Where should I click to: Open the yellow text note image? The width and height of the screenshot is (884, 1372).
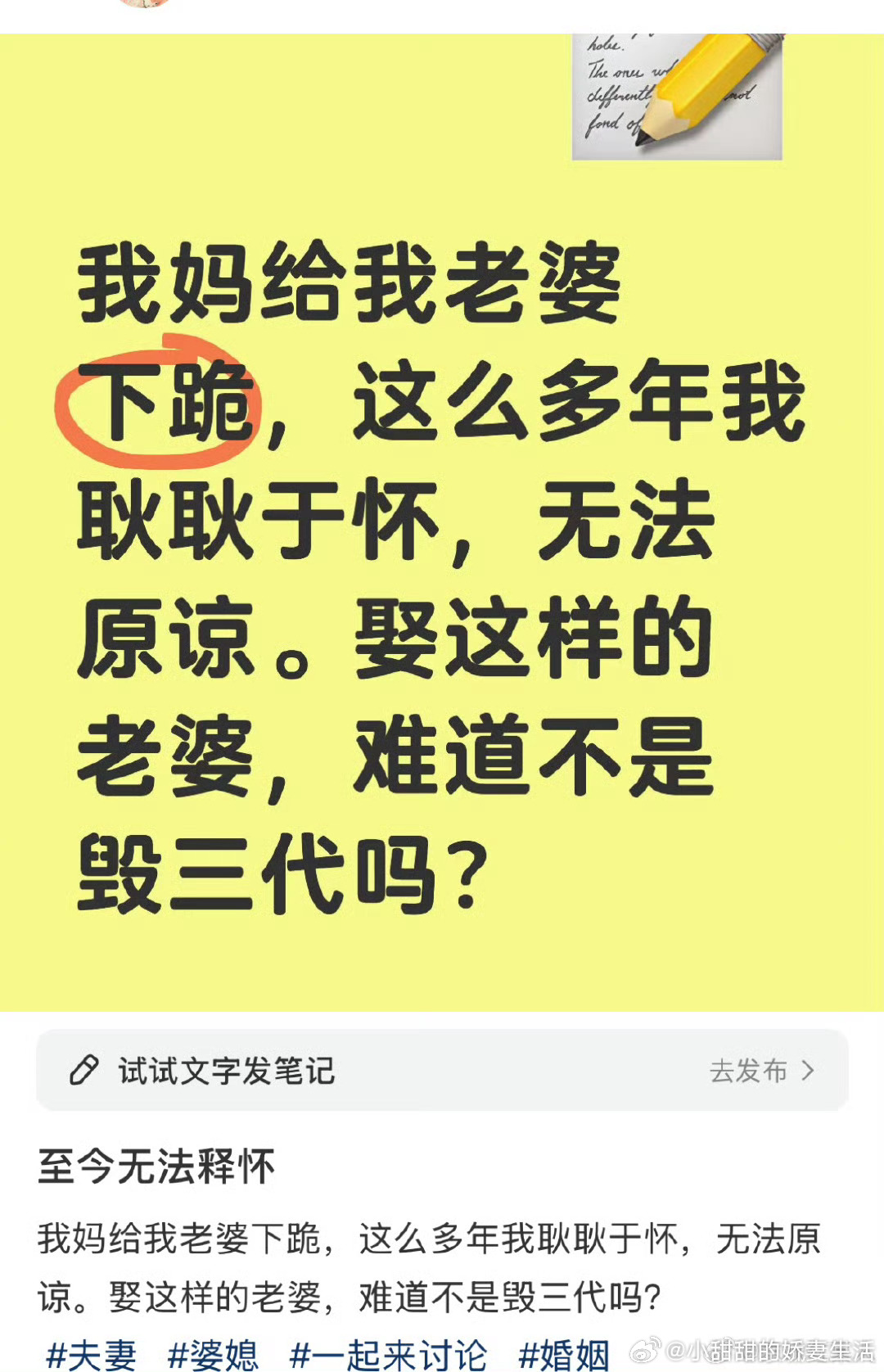click(442, 573)
